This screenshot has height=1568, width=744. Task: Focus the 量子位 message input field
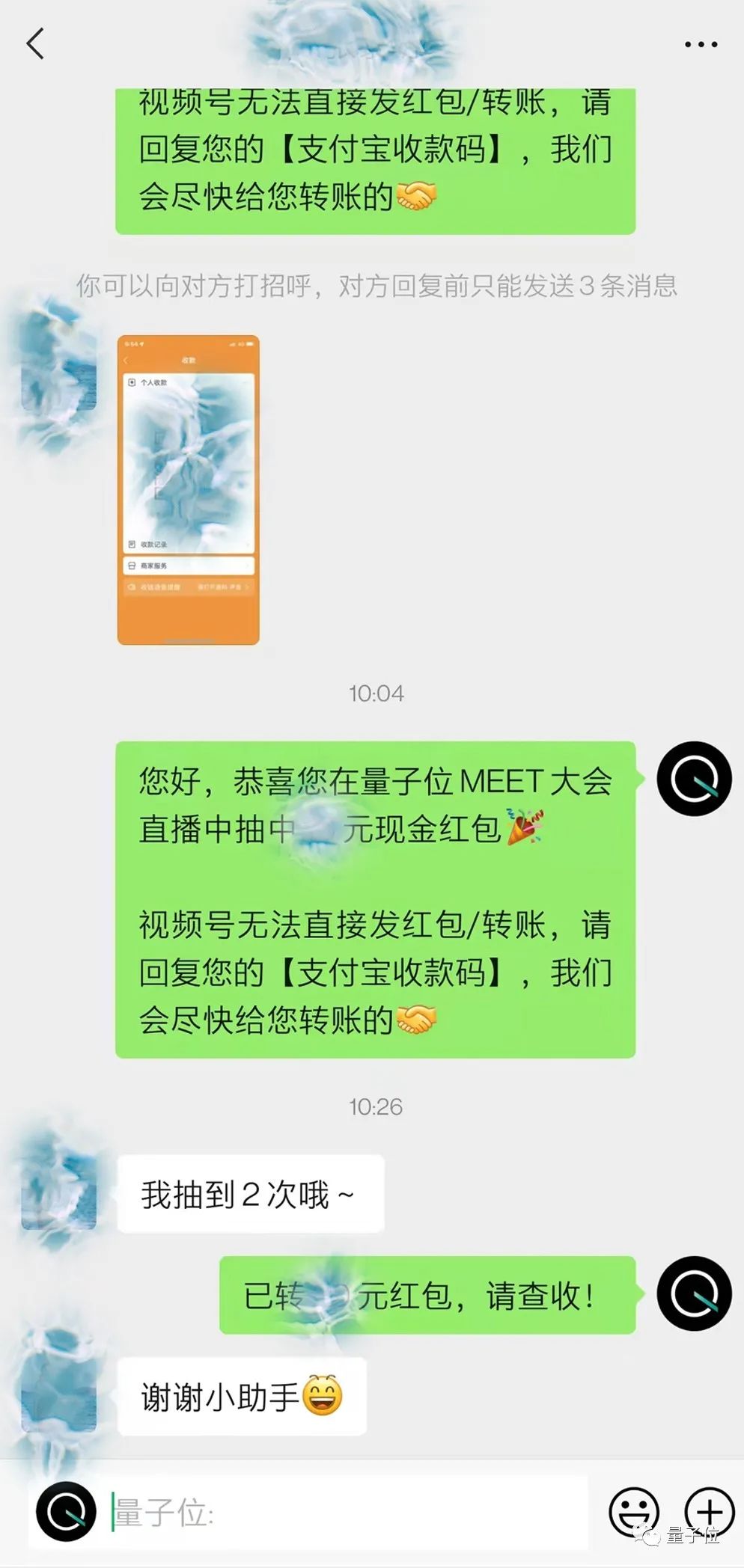pos(344,1513)
